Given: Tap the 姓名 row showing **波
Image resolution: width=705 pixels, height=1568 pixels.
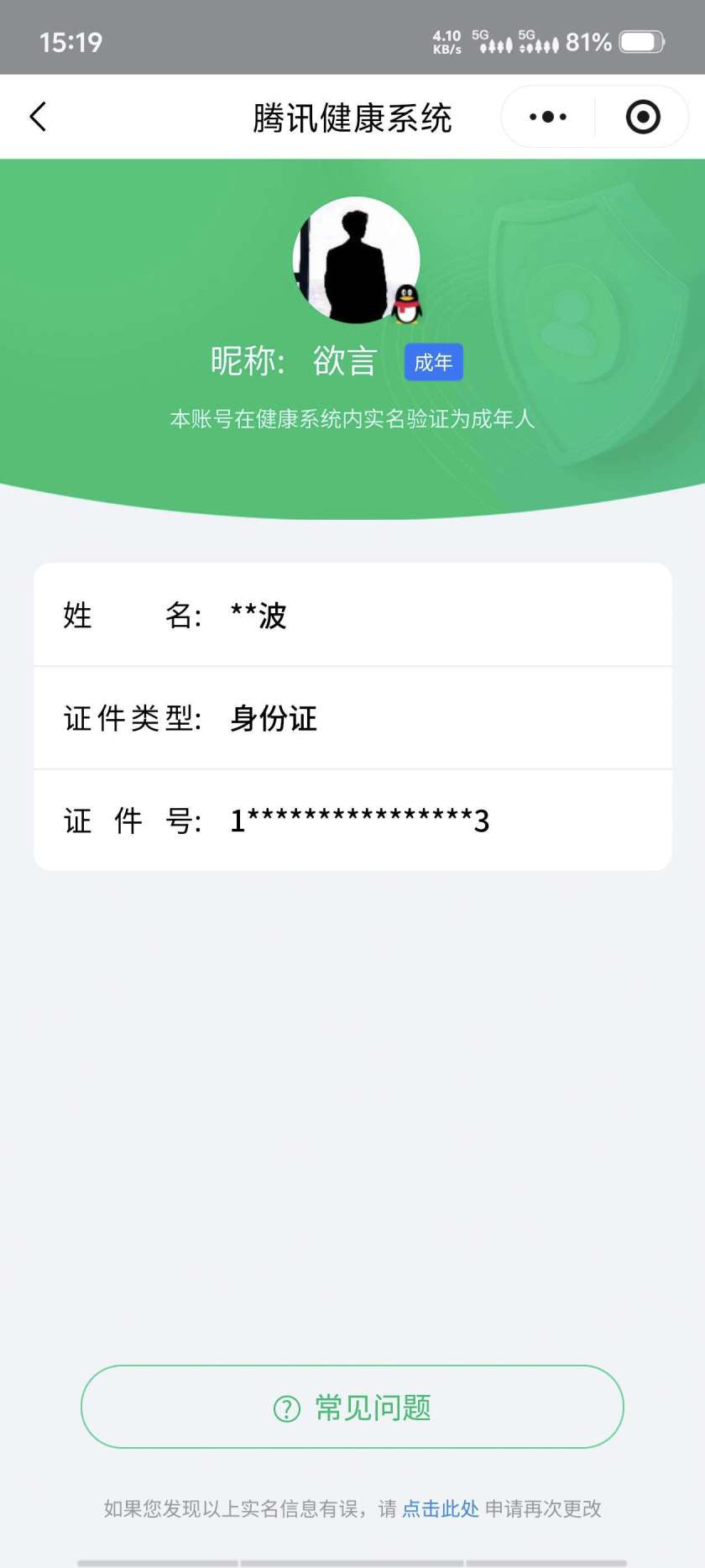Looking at the screenshot, I should [x=352, y=615].
